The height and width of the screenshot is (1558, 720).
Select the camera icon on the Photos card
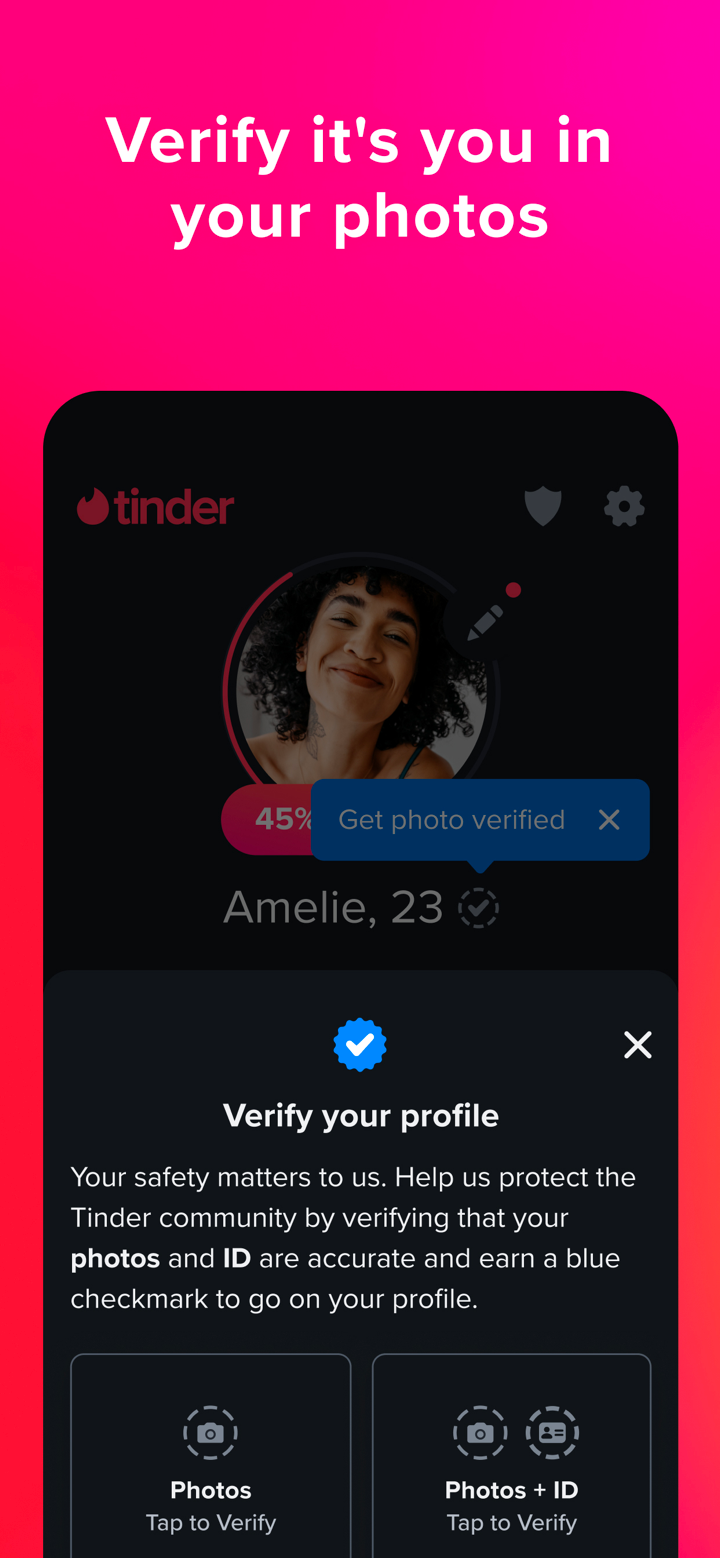(x=210, y=1433)
